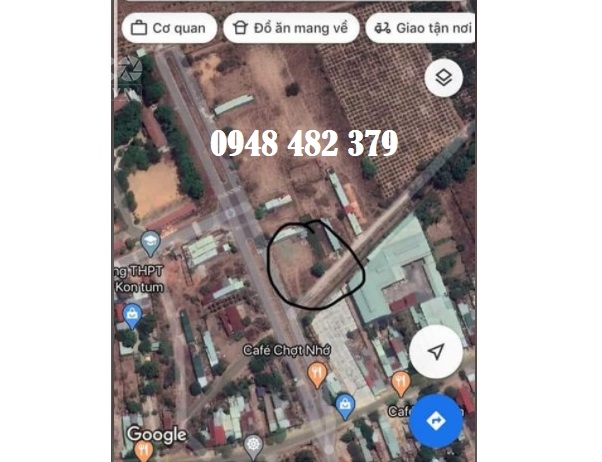
Task: Choose the Giao tận nơi chip
Action: tap(420, 28)
